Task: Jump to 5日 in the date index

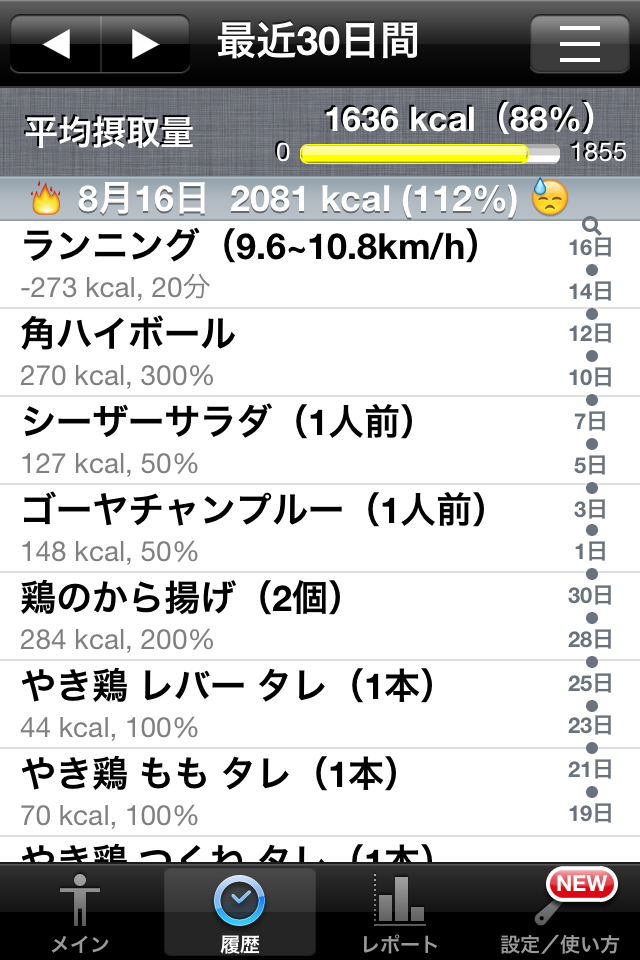Action: [591, 465]
